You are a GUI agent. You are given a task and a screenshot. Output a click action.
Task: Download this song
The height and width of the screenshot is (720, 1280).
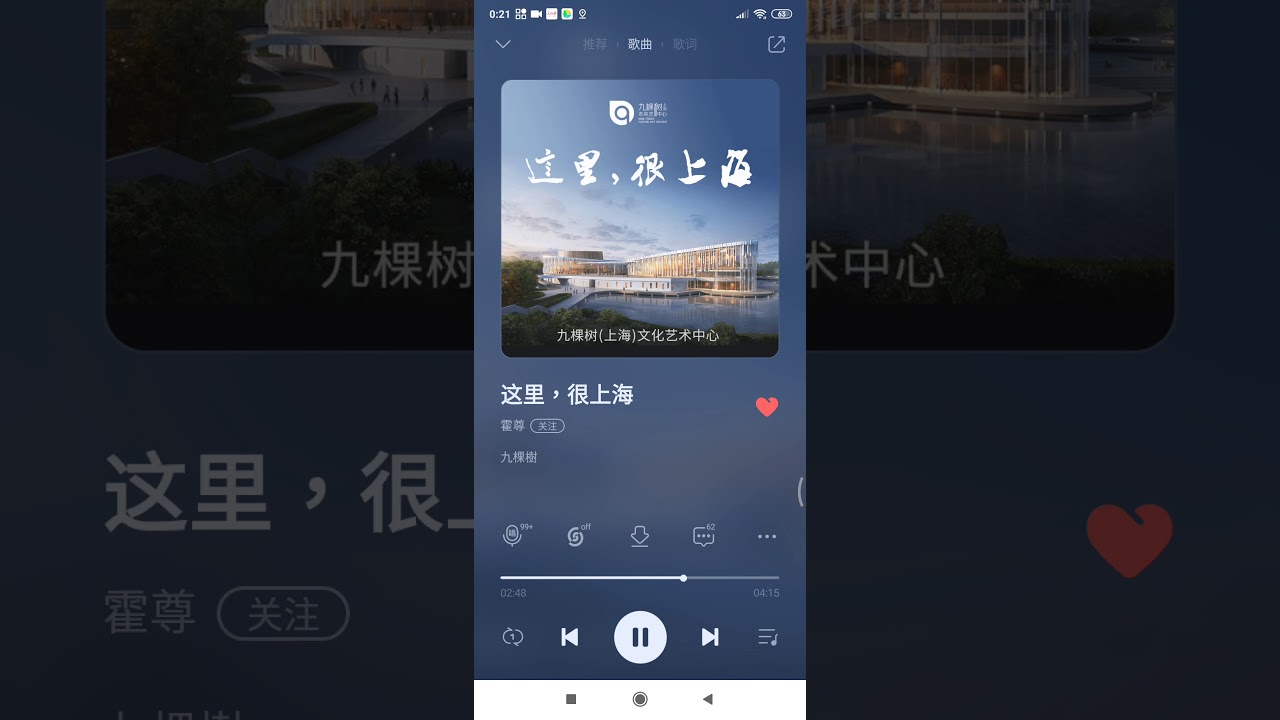point(640,537)
